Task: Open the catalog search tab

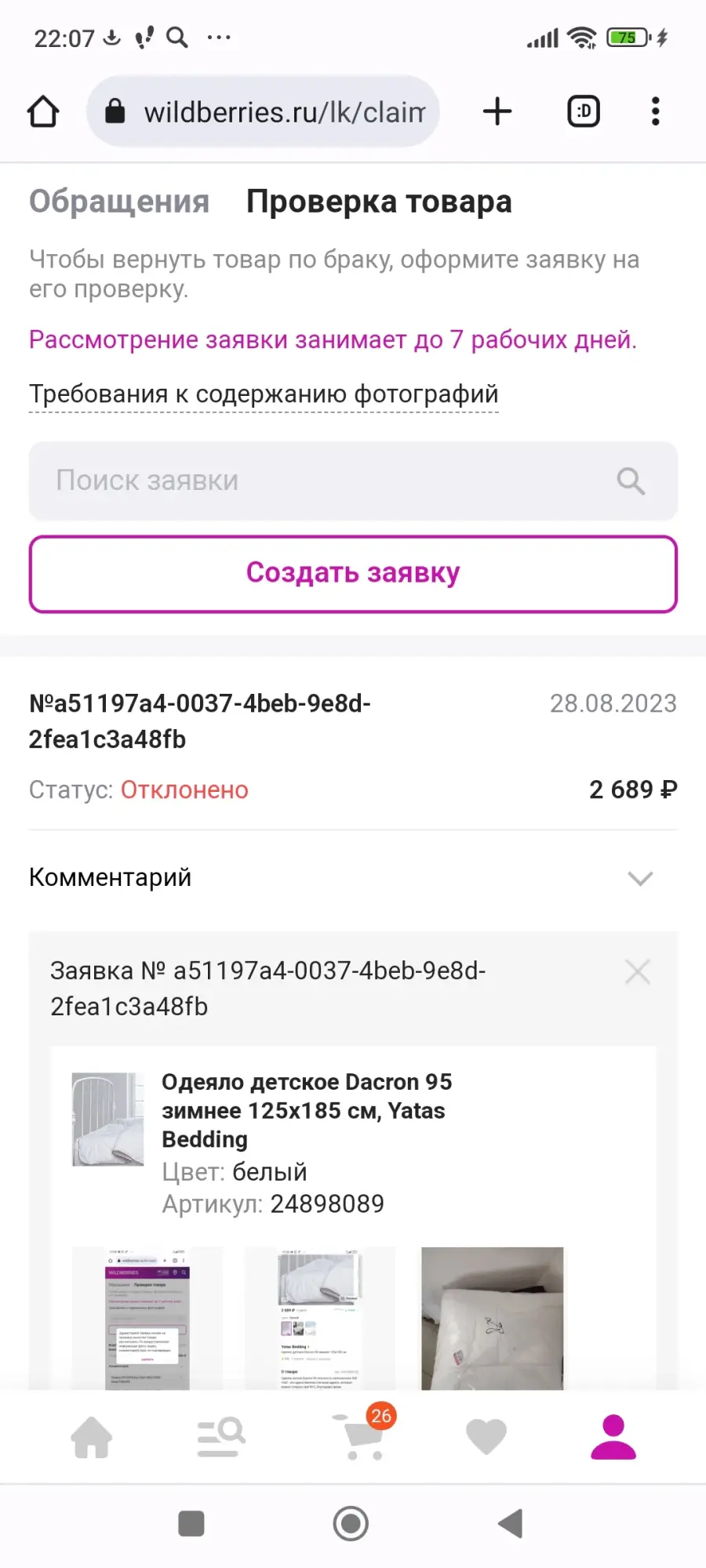Action: point(221,1437)
